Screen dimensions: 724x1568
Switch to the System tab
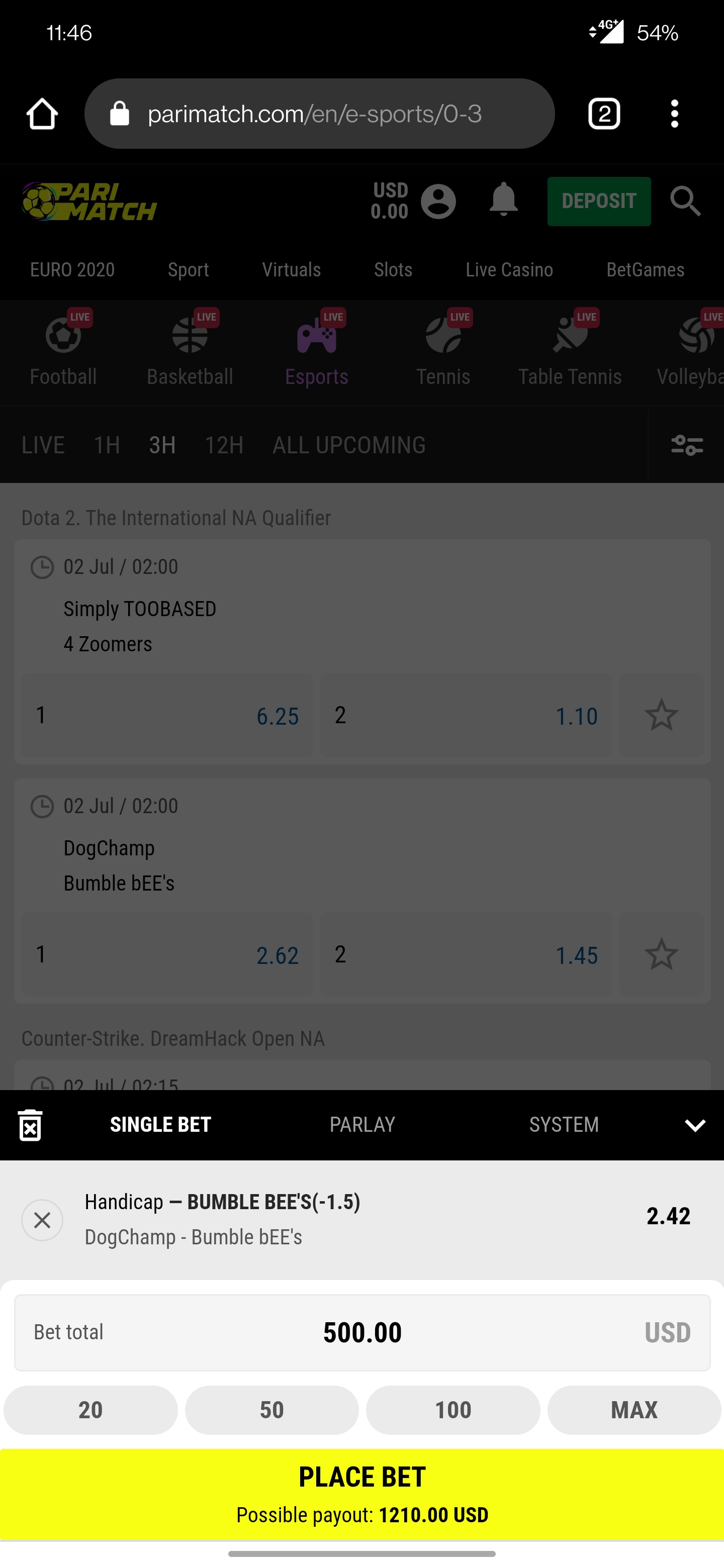pyautogui.click(x=564, y=1125)
